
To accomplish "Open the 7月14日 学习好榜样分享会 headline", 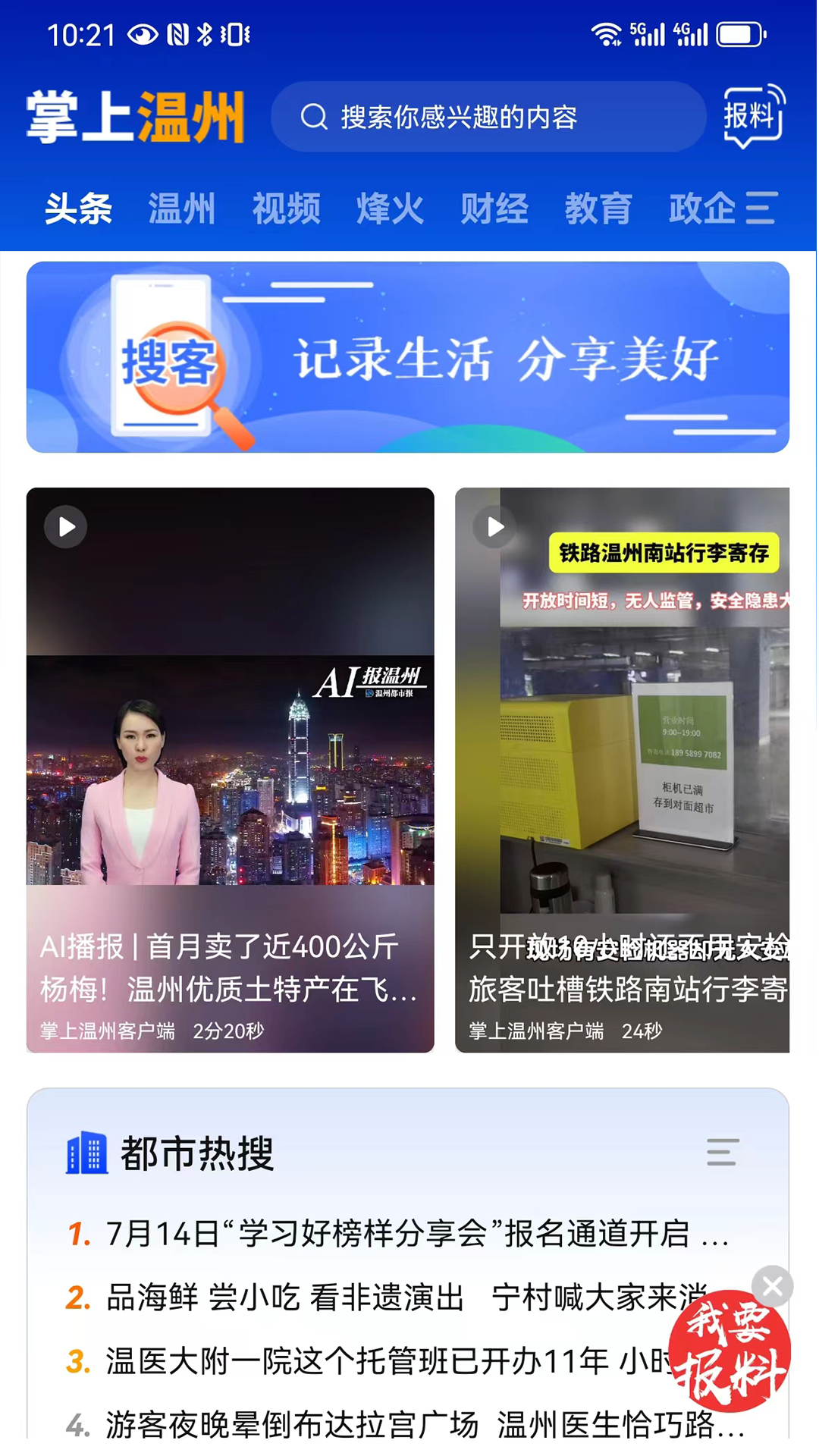I will [398, 1234].
